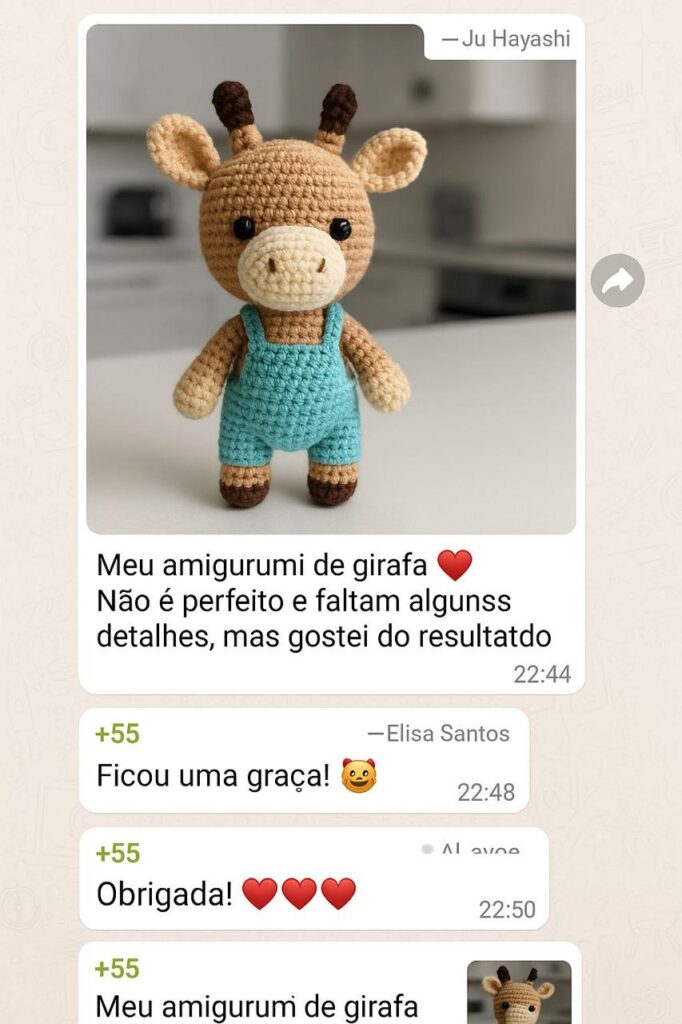Open sender +55 above 'Obrigada!' message

coord(117,853)
